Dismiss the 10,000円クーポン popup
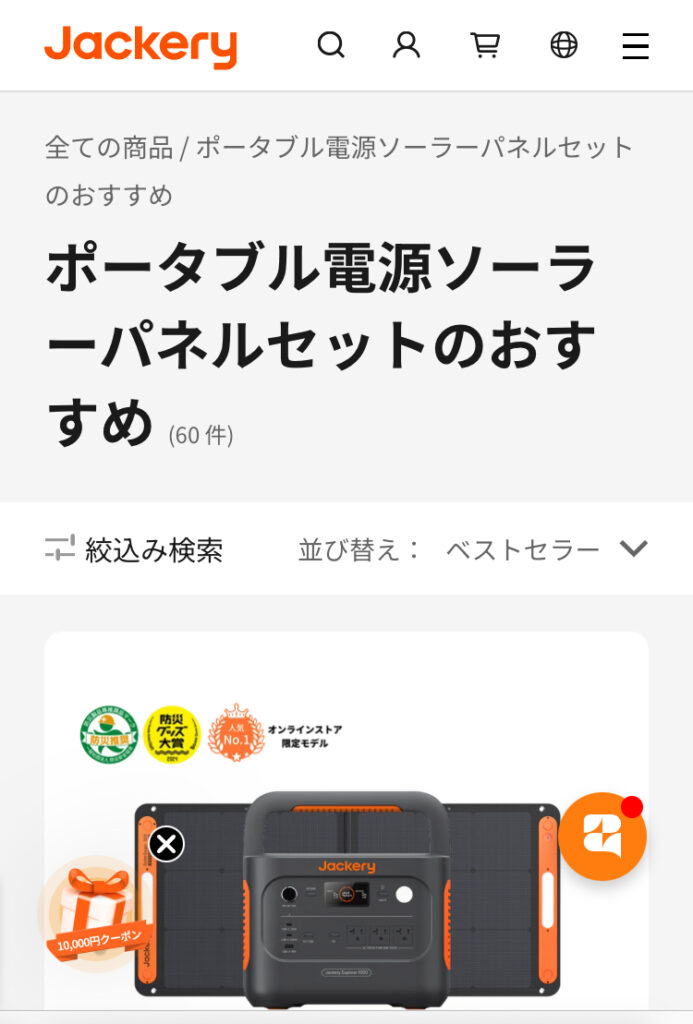This screenshot has height=1024, width=693. [166, 844]
